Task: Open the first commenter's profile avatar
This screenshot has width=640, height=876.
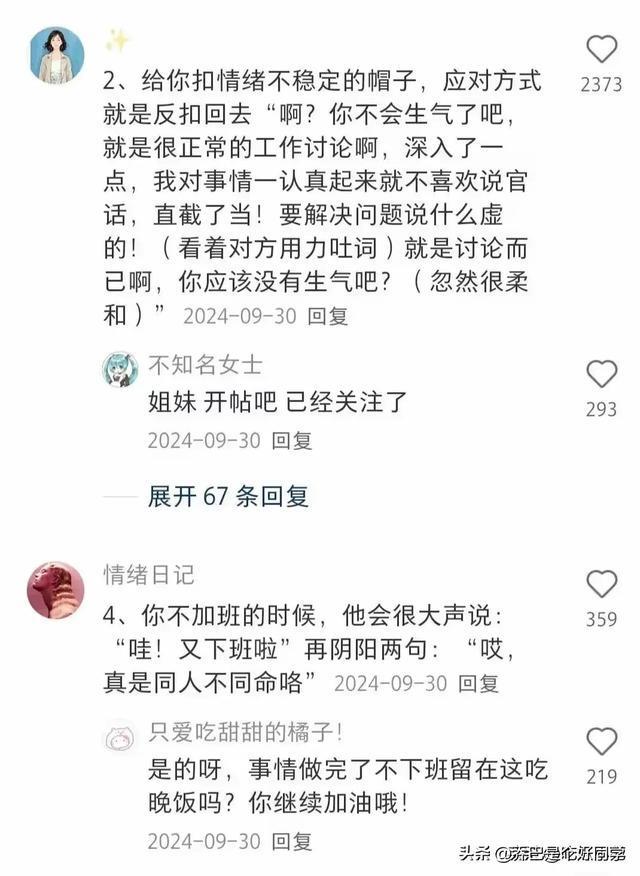Action: tap(56, 54)
